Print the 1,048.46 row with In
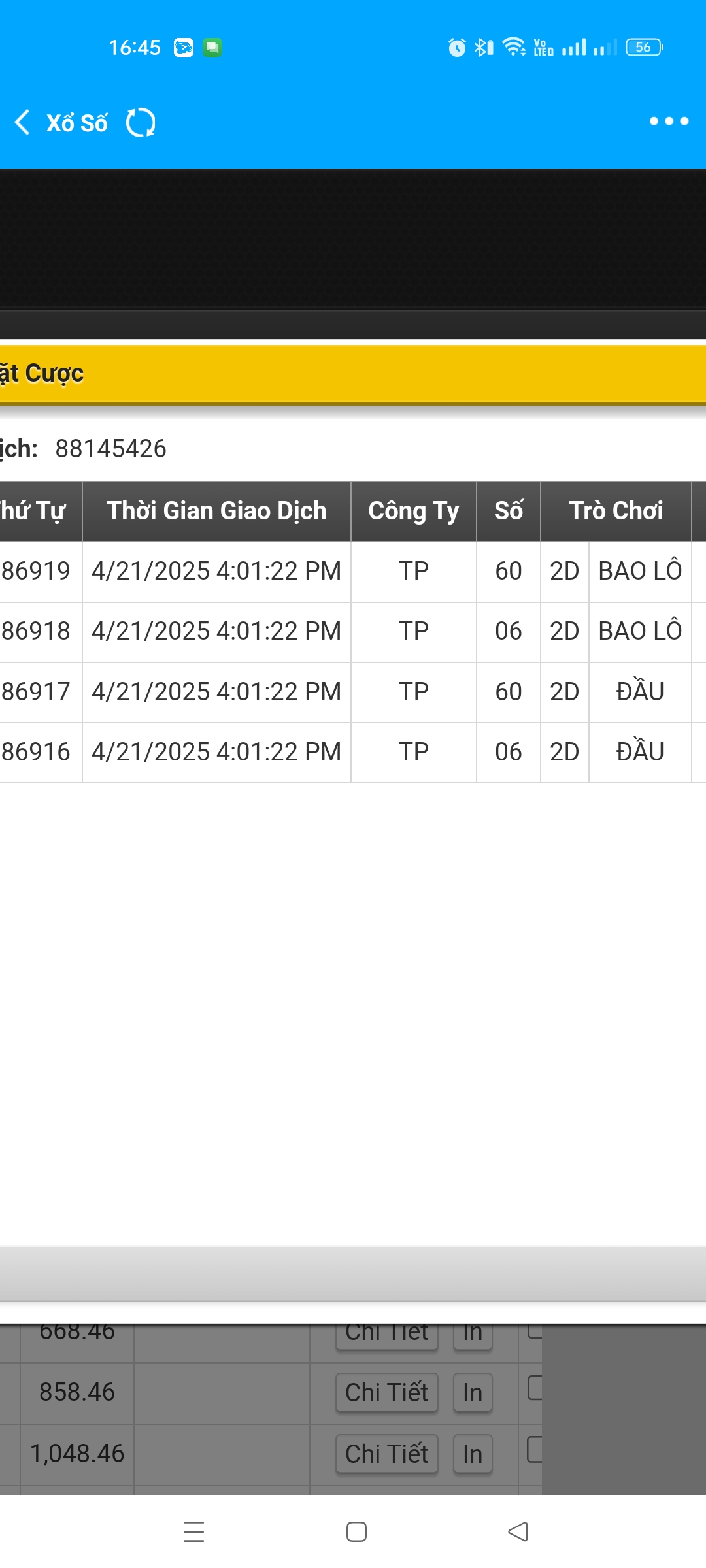This screenshot has height=1568, width=706. [x=472, y=1454]
